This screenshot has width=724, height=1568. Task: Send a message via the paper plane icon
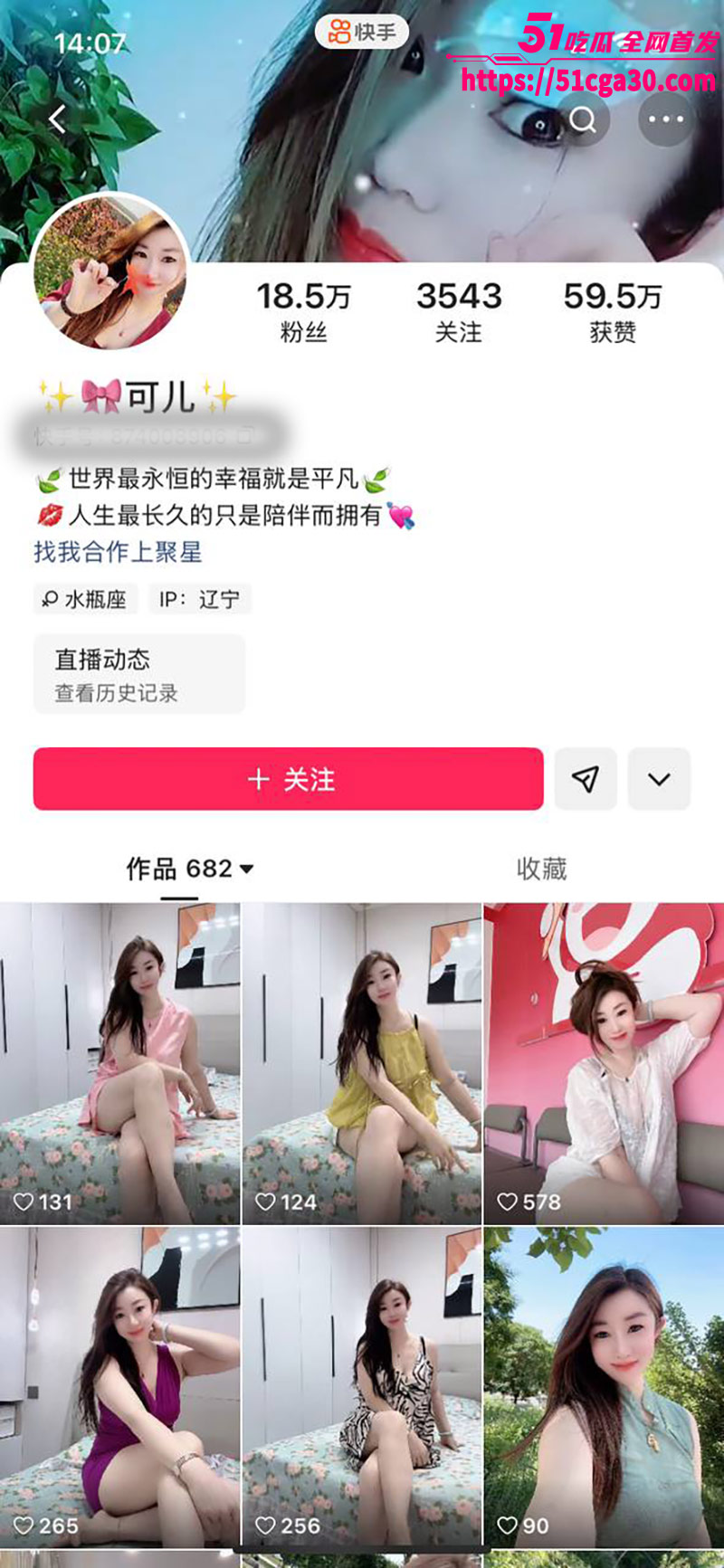(586, 779)
